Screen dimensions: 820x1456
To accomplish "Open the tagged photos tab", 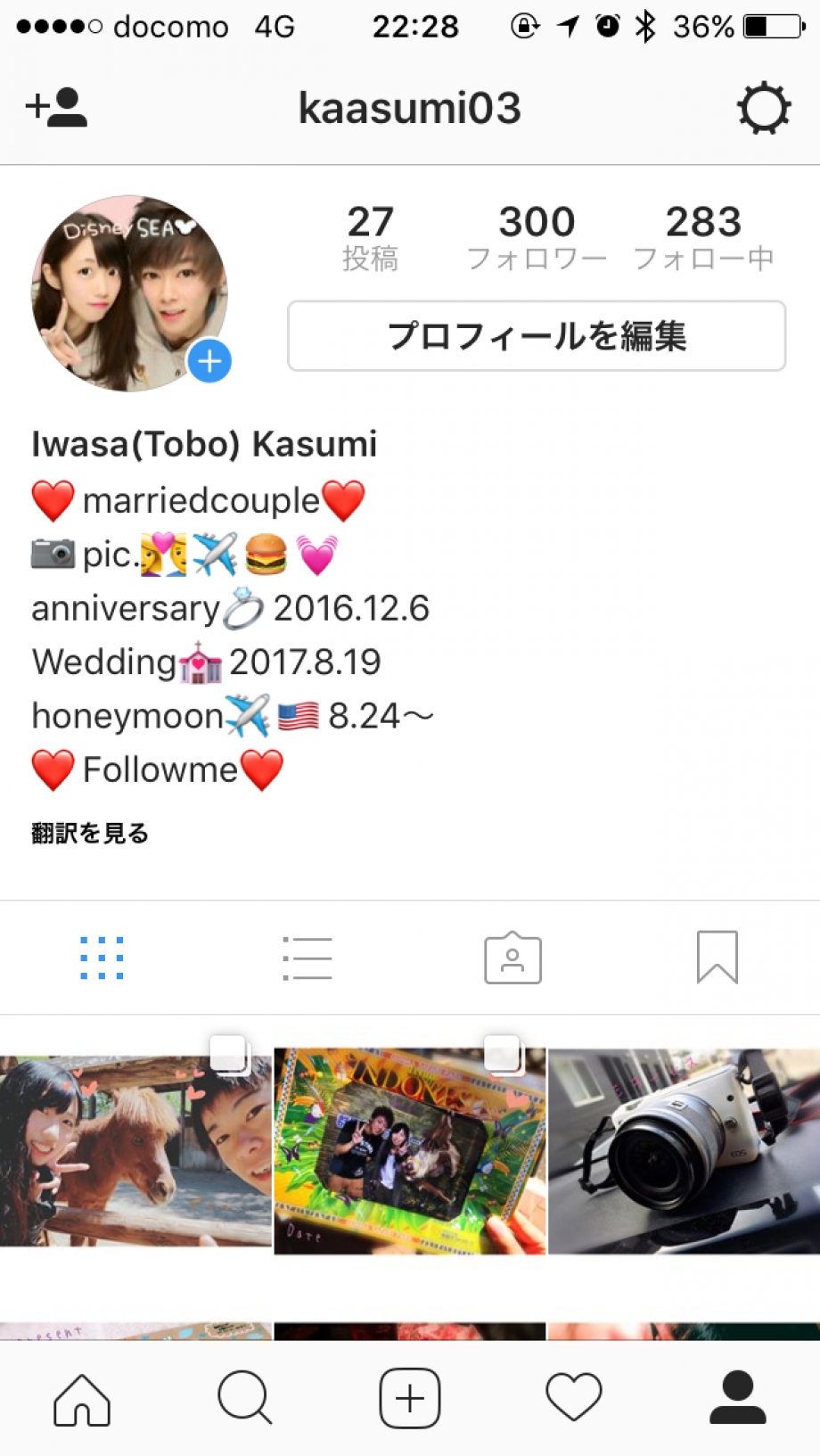I will [x=512, y=958].
